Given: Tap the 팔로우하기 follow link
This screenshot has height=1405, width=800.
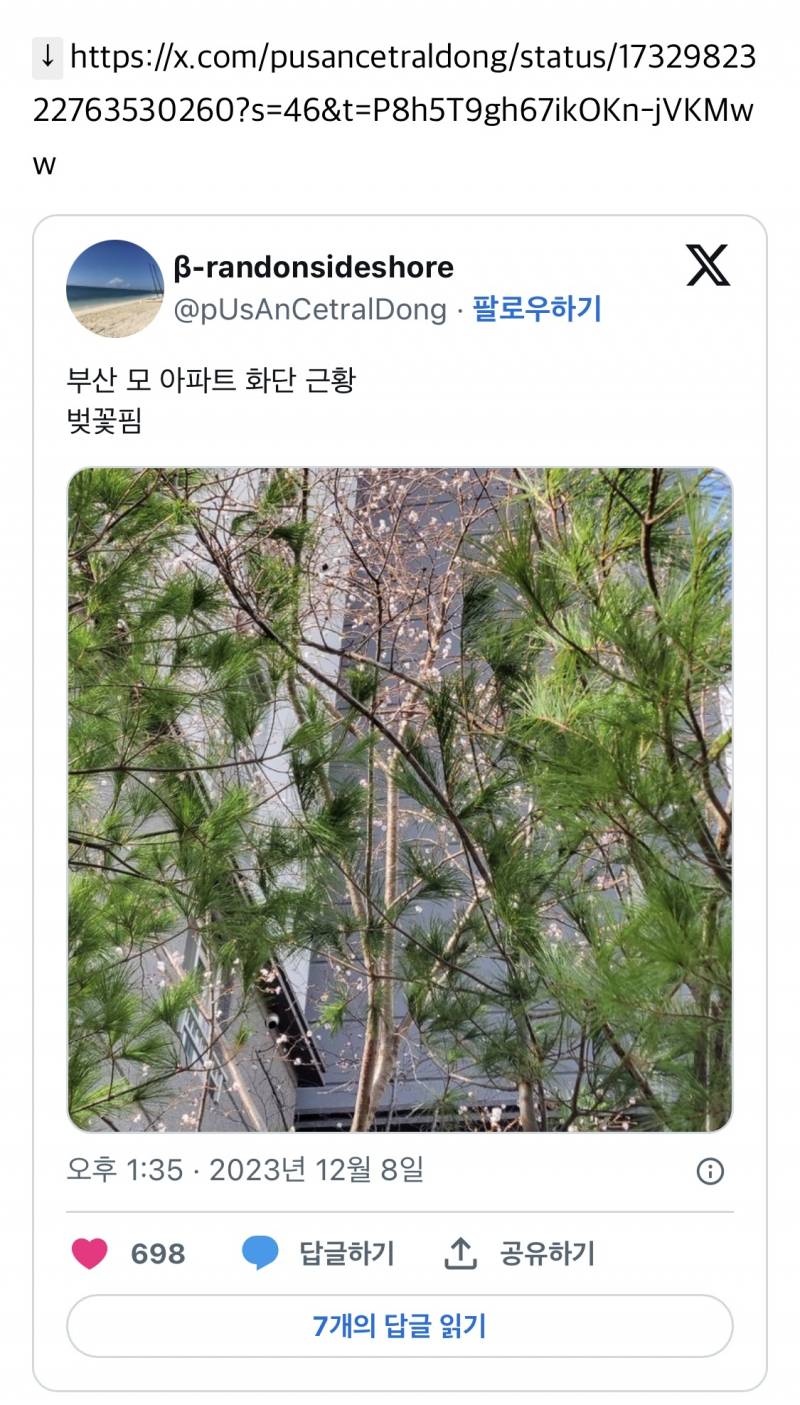Looking at the screenshot, I should pyautogui.click(x=537, y=309).
